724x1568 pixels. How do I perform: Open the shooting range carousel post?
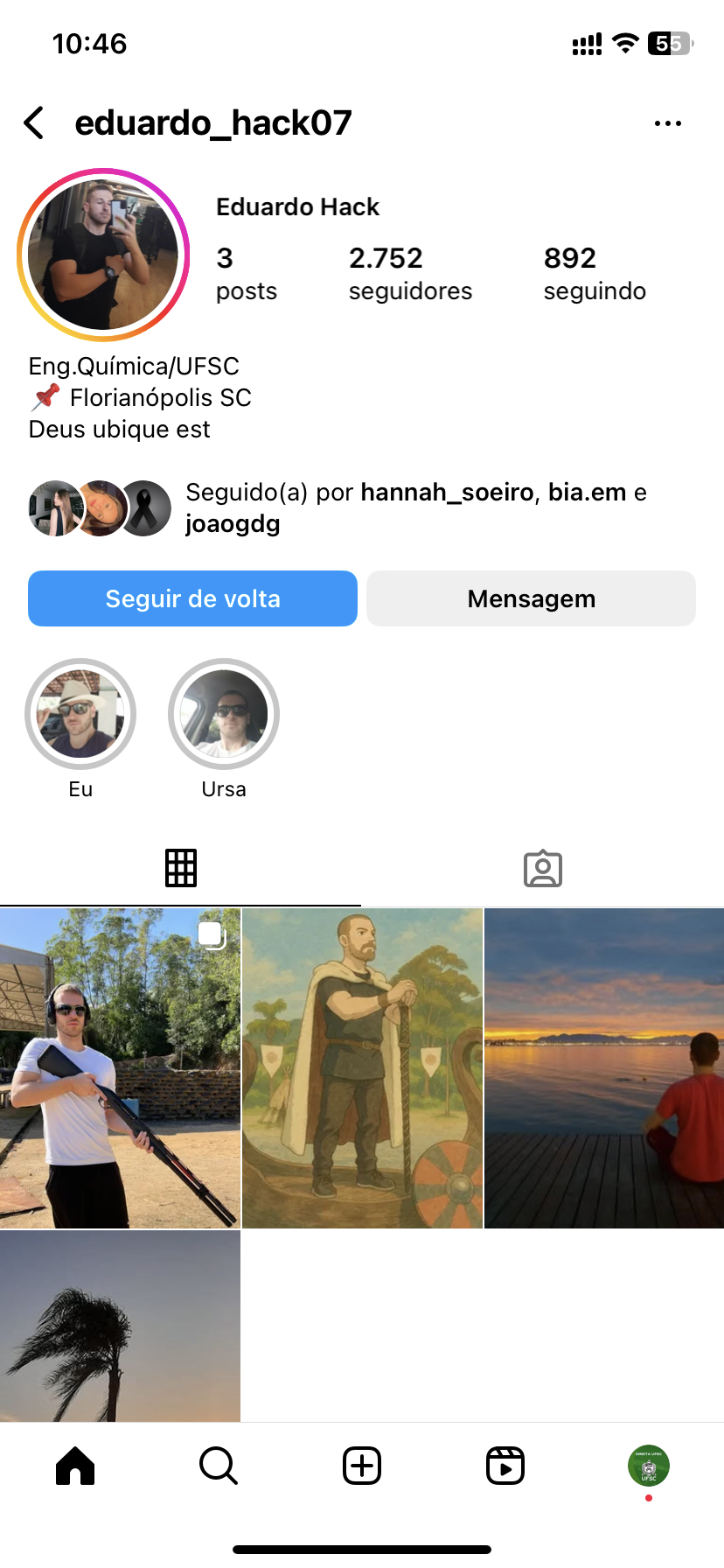[x=120, y=1067]
